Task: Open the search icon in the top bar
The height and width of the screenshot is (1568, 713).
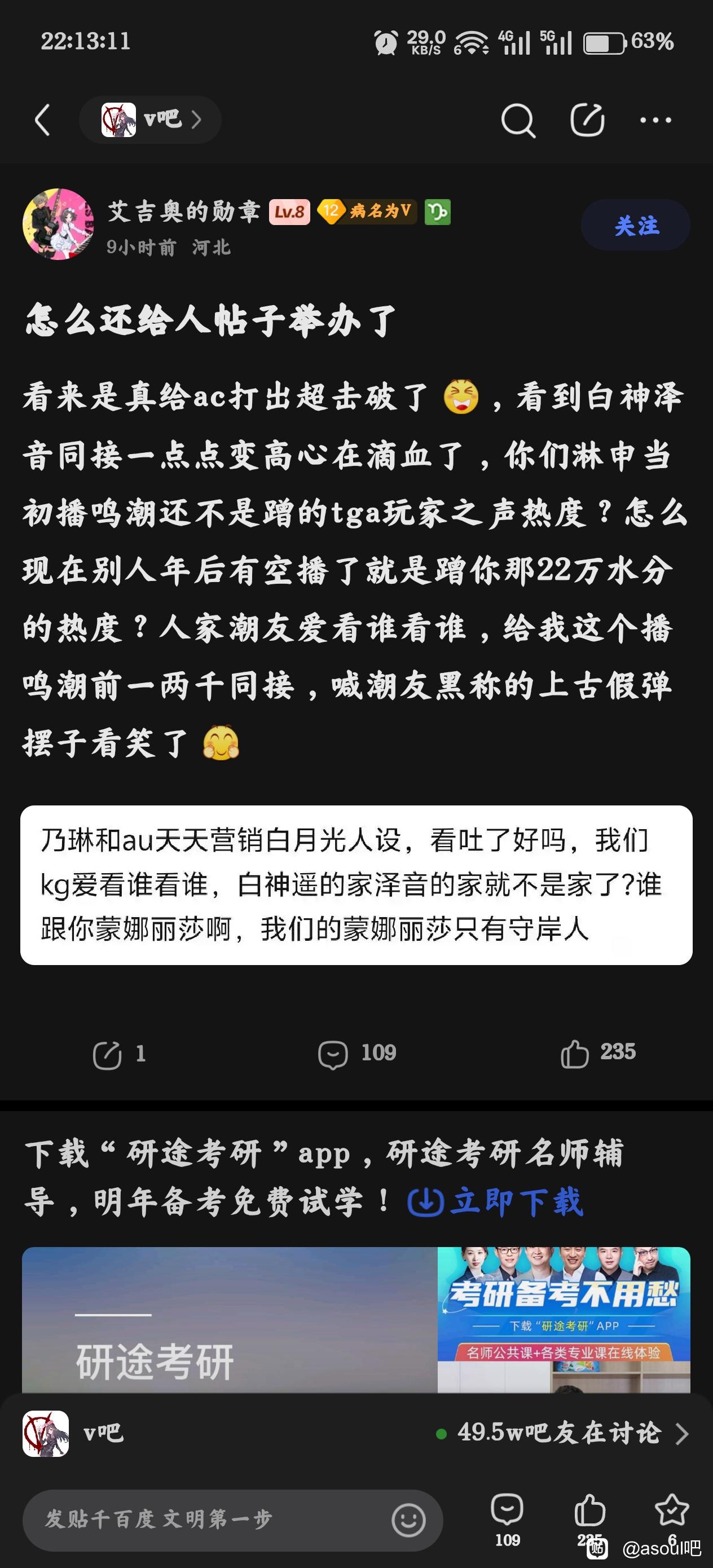Action: pyautogui.click(x=518, y=120)
